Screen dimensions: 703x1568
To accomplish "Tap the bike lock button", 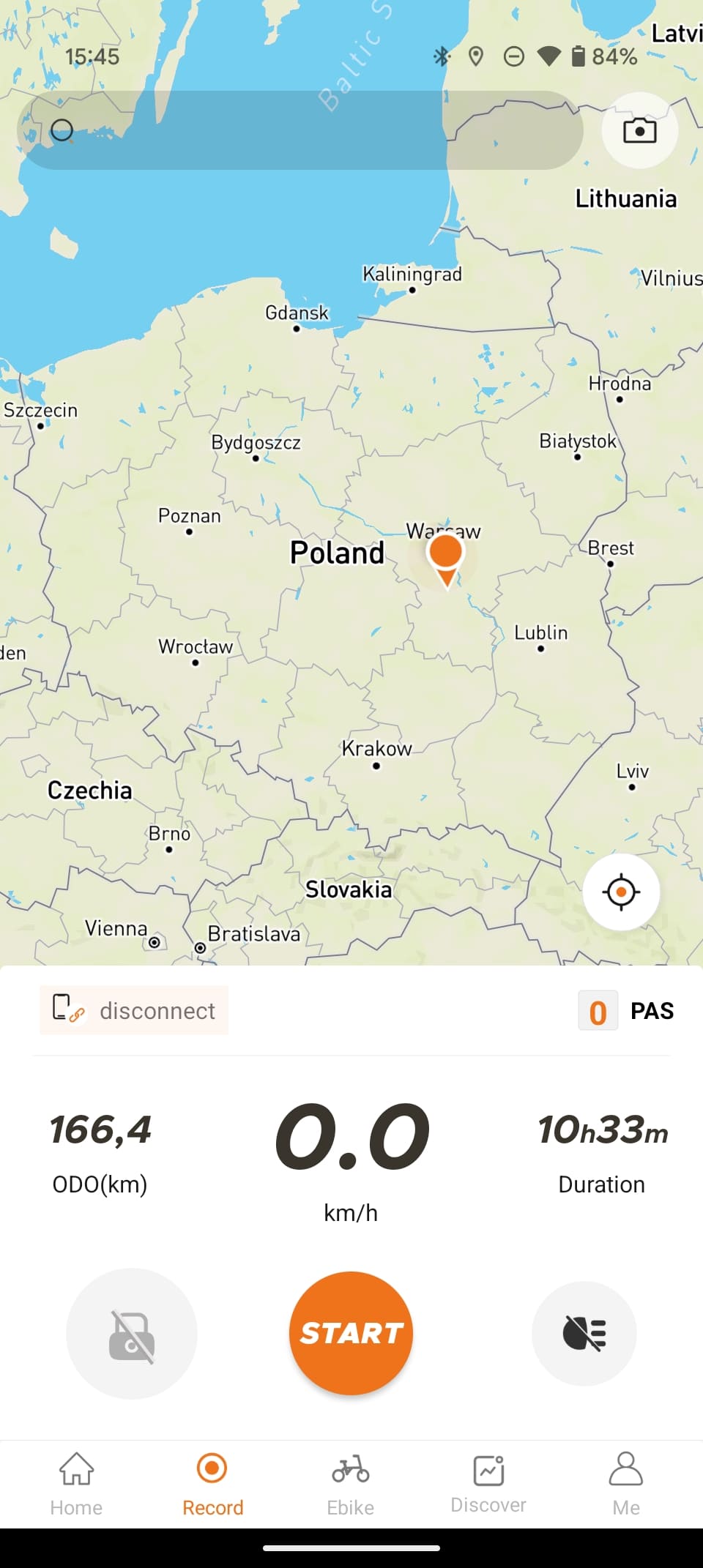I will click(132, 1333).
